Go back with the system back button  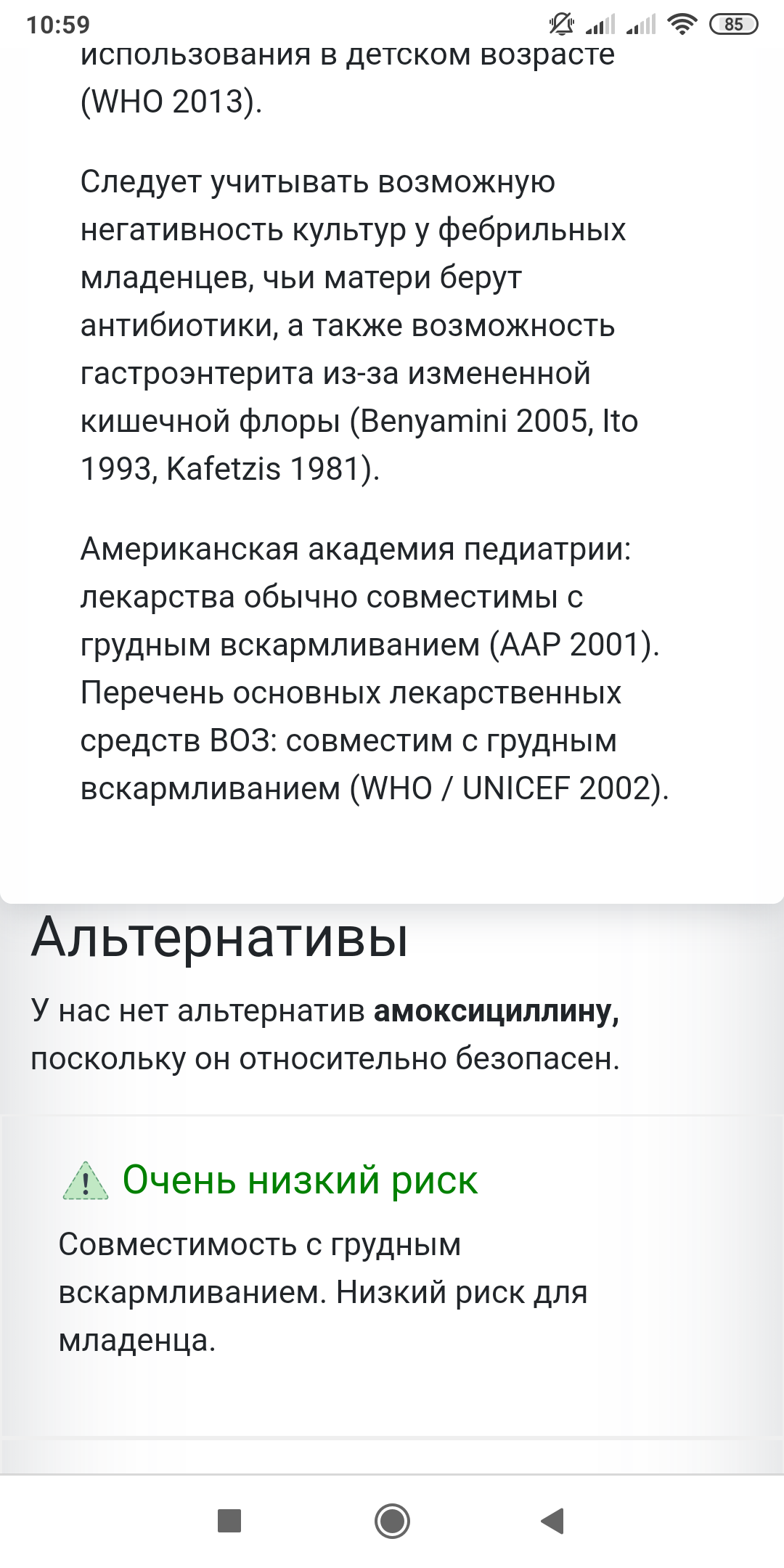click(x=553, y=1521)
